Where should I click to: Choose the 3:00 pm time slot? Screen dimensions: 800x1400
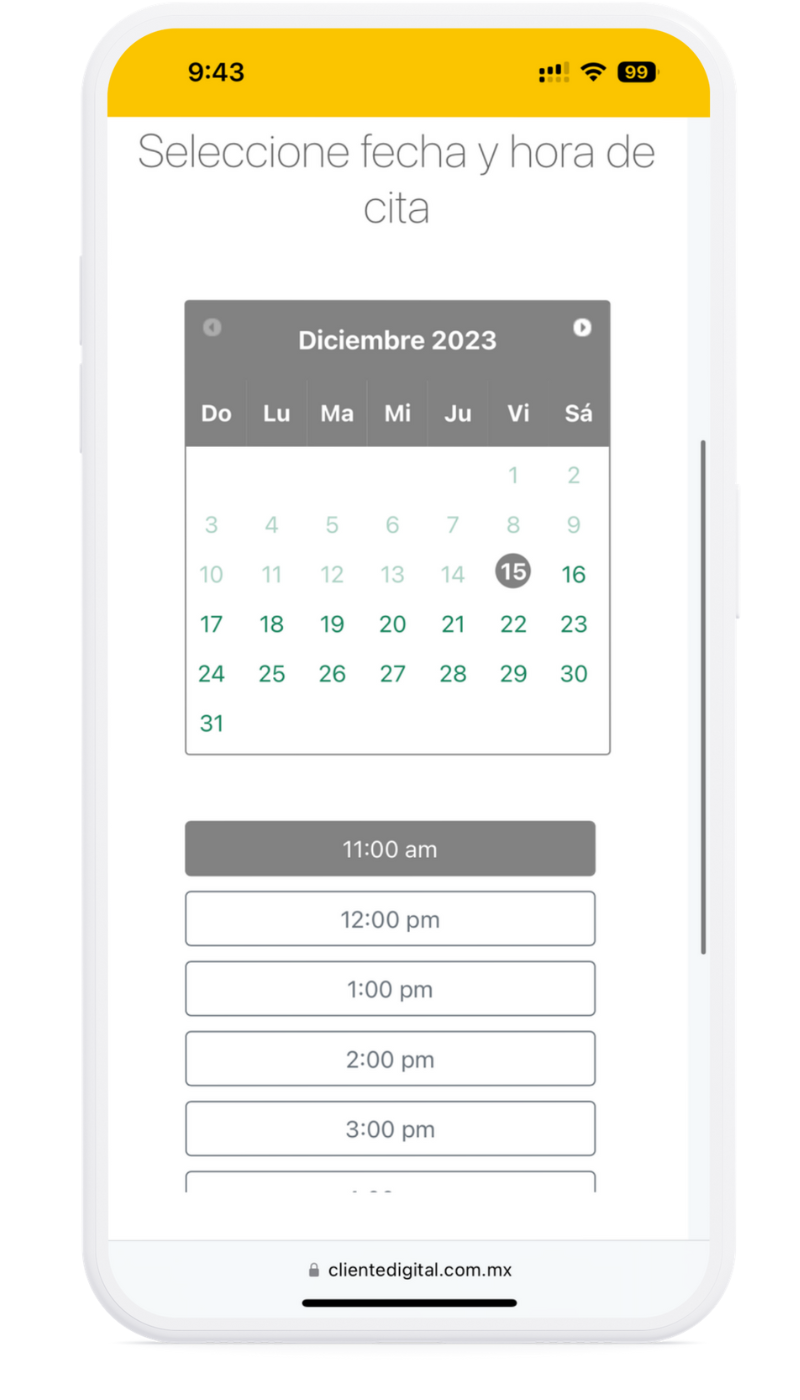(390, 1129)
